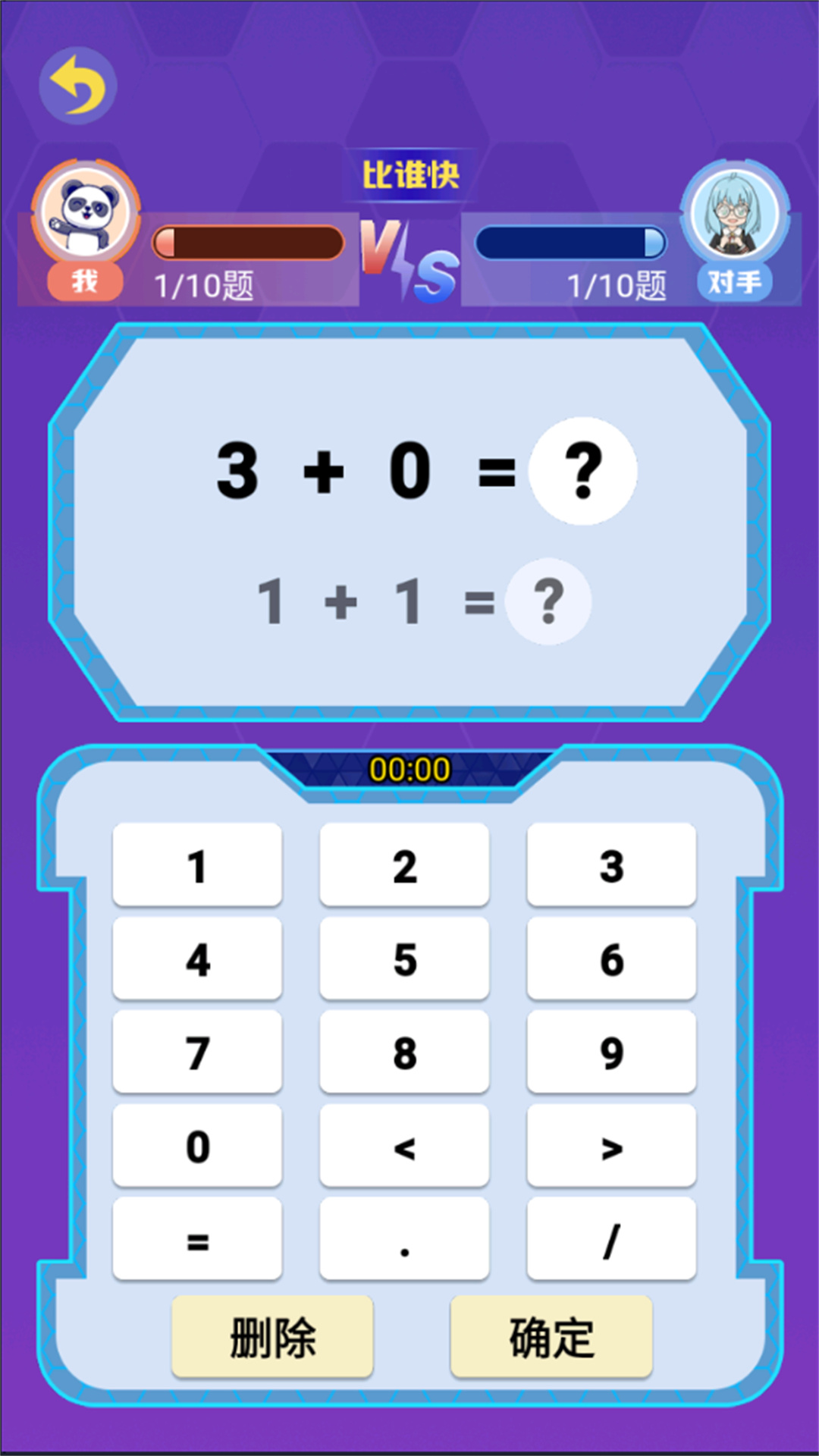The width and height of the screenshot is (819, 1456).
Task: Enter digit 1 on the keypad
Action: point(197,864)
